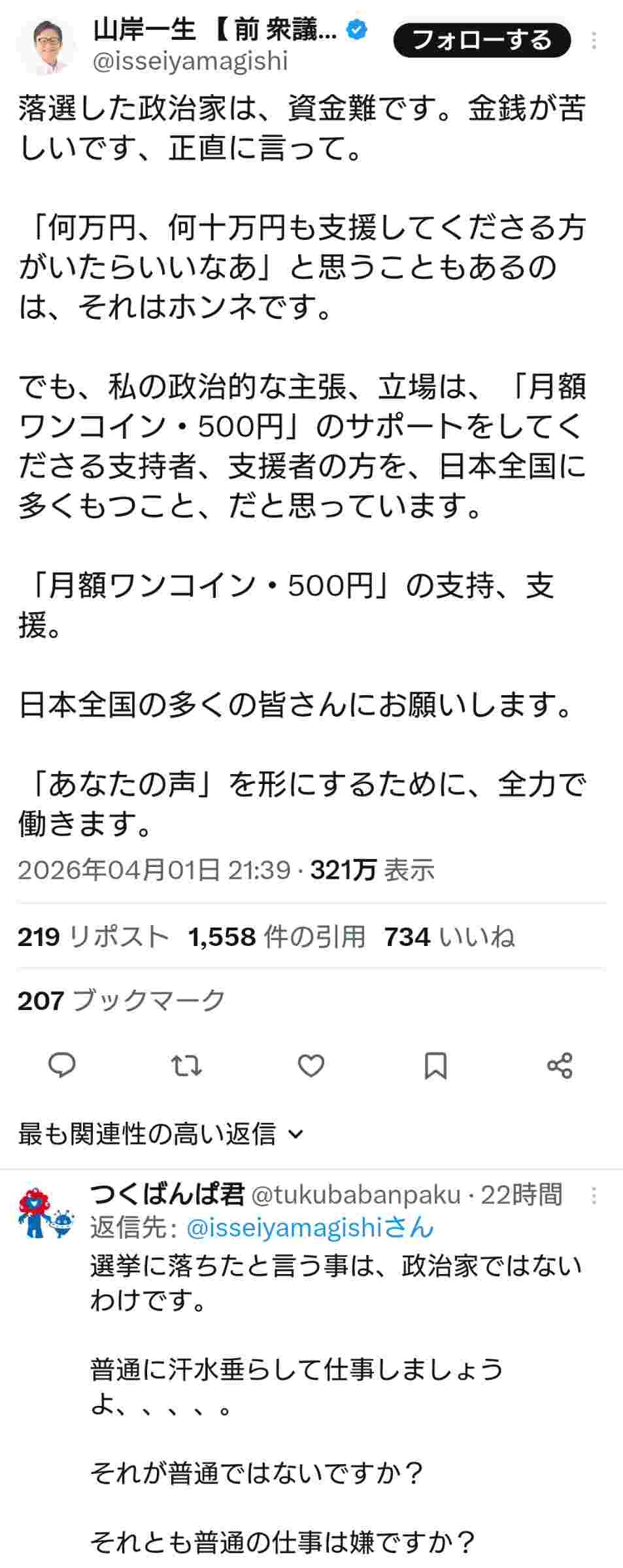Open overflow menu on つくばんぱ君's reply
This screenshot has height=1568, width=623.
coord(594,1196)
